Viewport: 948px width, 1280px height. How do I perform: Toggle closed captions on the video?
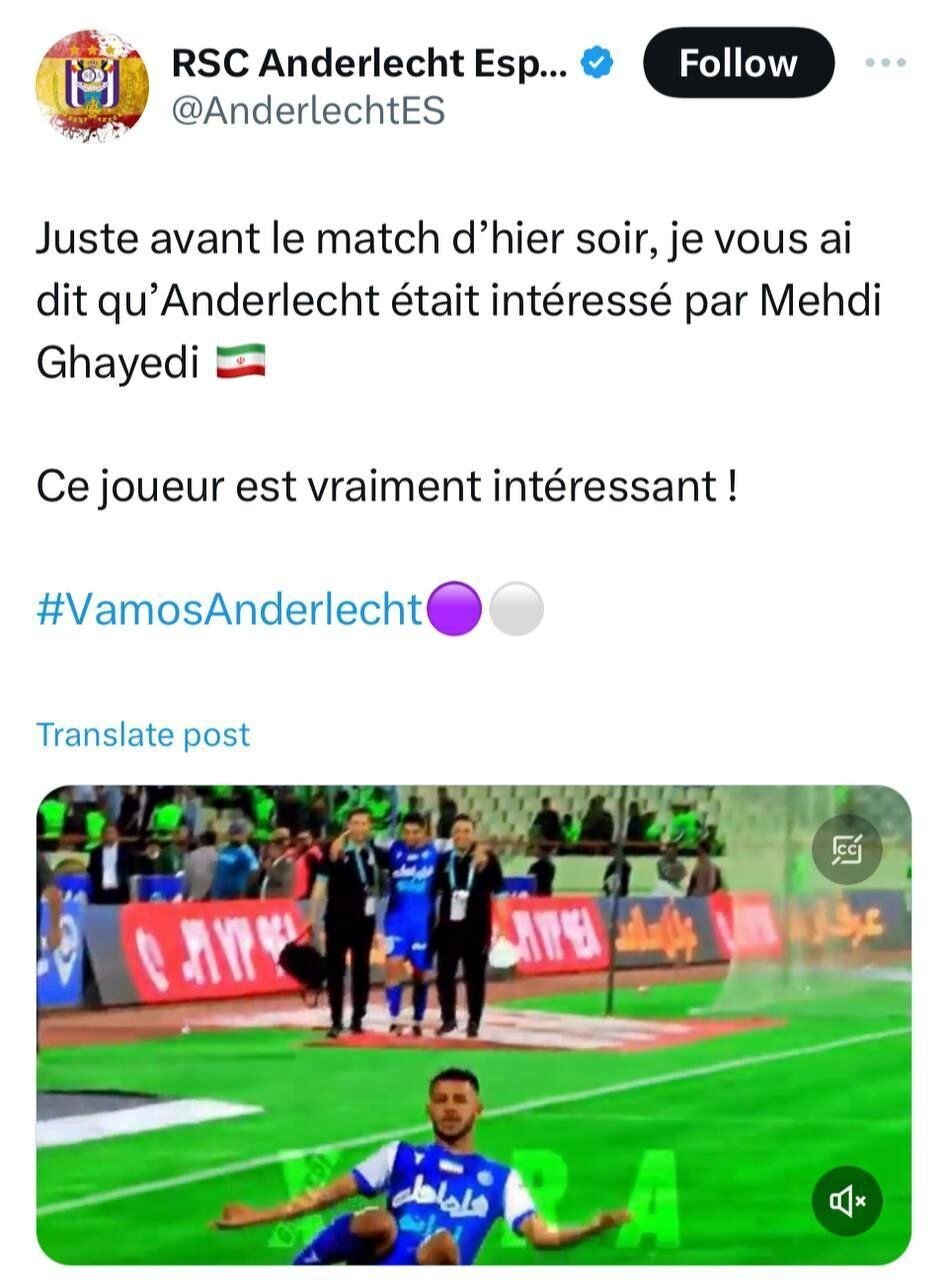pos(846,850)
